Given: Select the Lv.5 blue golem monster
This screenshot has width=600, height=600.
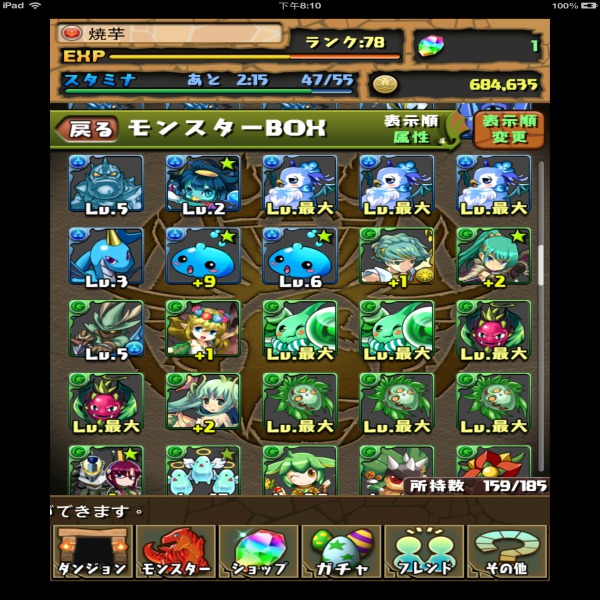Looking at the screenshot, I should pyautogui.click(x=105, y=184).
